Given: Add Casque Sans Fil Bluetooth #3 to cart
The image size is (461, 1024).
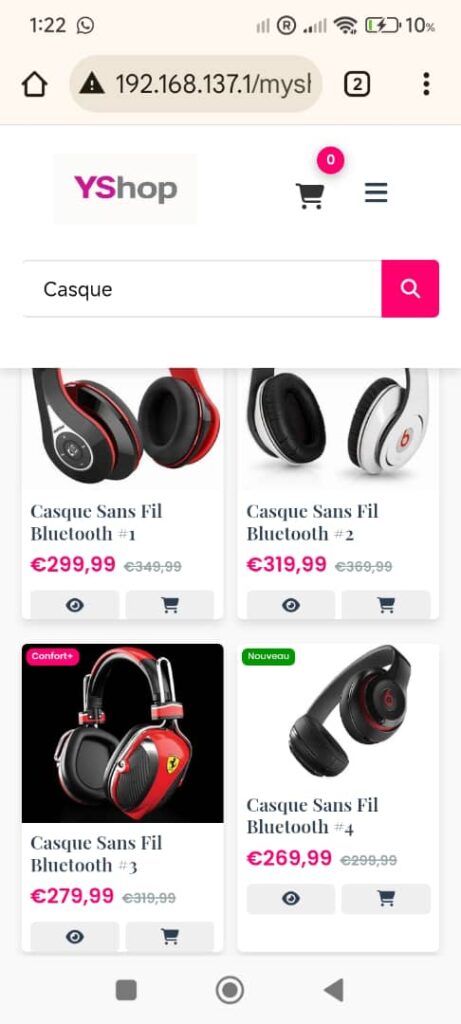Looking at the screenshot, I should pyautogui.click(x=170, y=936).
